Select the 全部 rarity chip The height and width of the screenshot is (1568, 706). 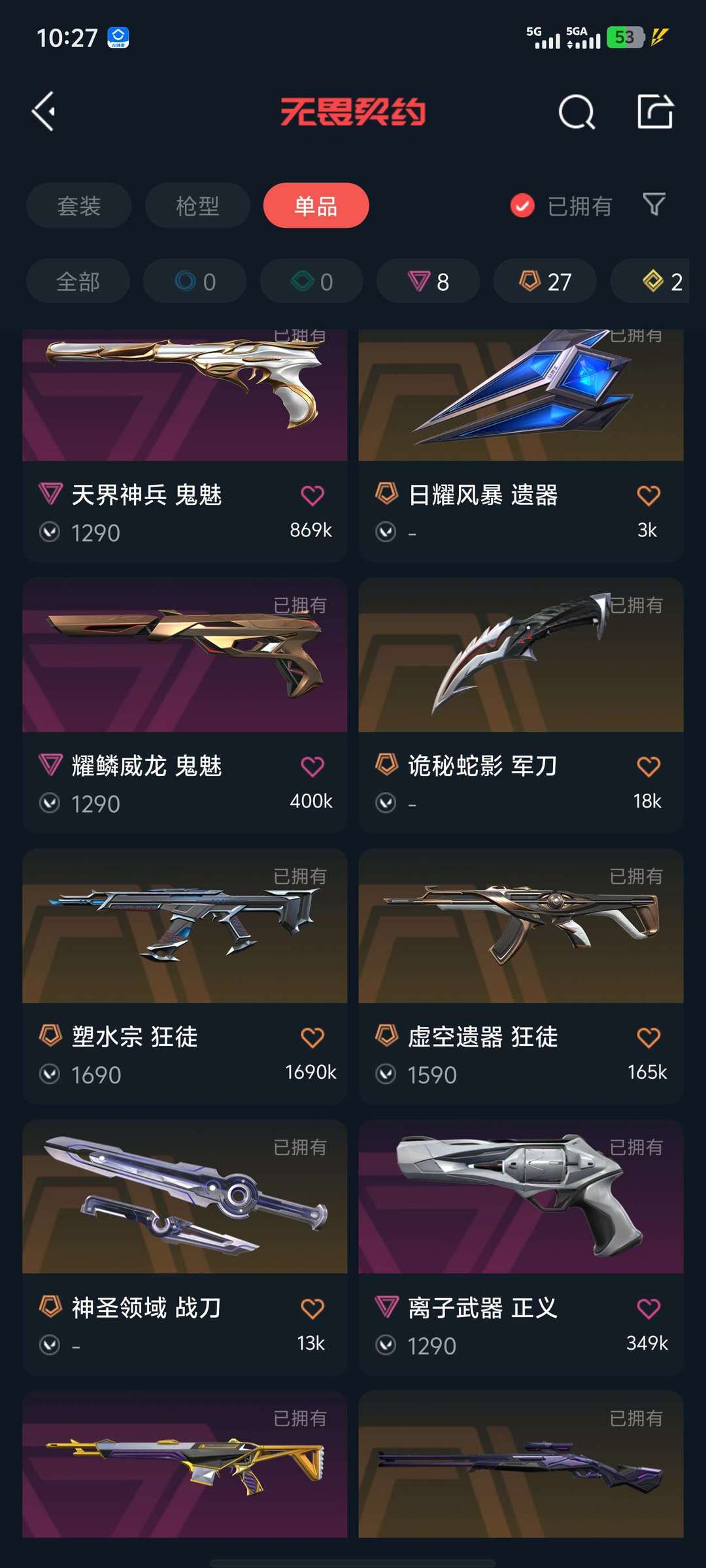click(78, 282)
